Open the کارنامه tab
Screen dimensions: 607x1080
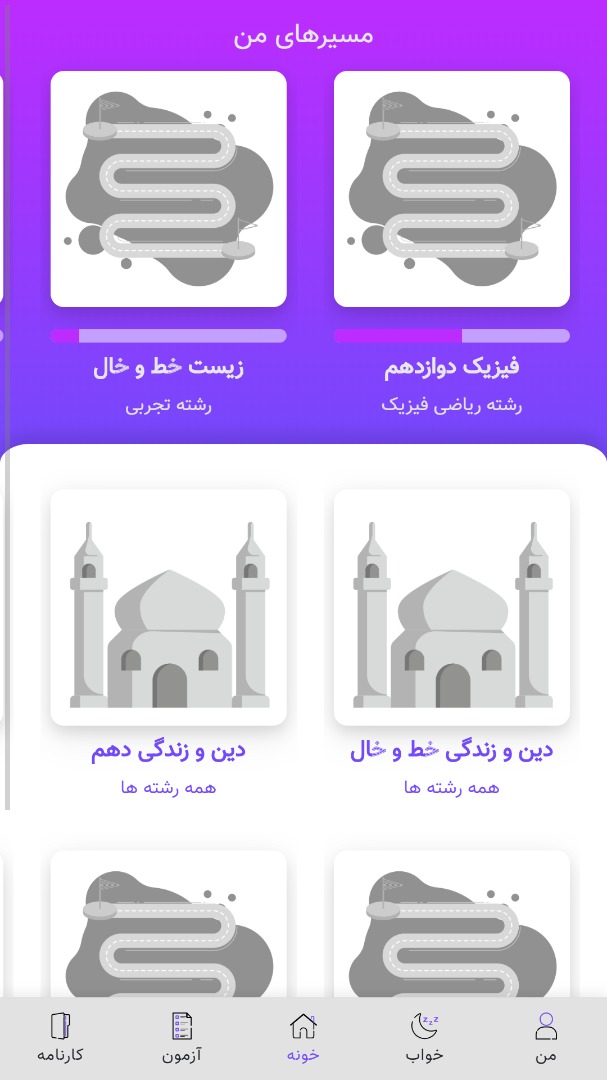[60, 1037]
